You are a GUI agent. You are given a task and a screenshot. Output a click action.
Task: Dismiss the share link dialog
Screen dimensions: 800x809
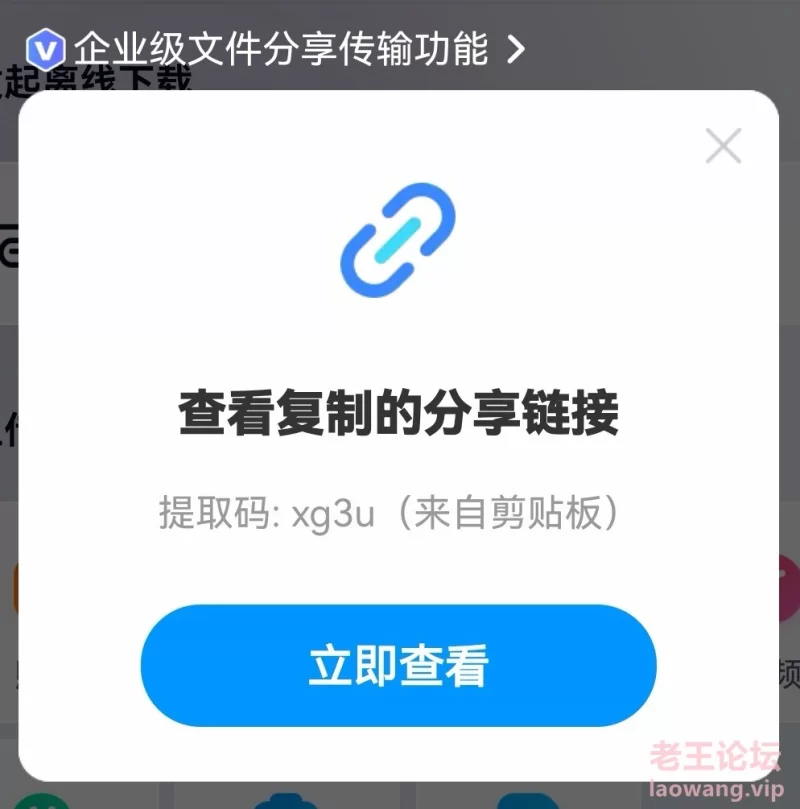(x=723, y=146)
